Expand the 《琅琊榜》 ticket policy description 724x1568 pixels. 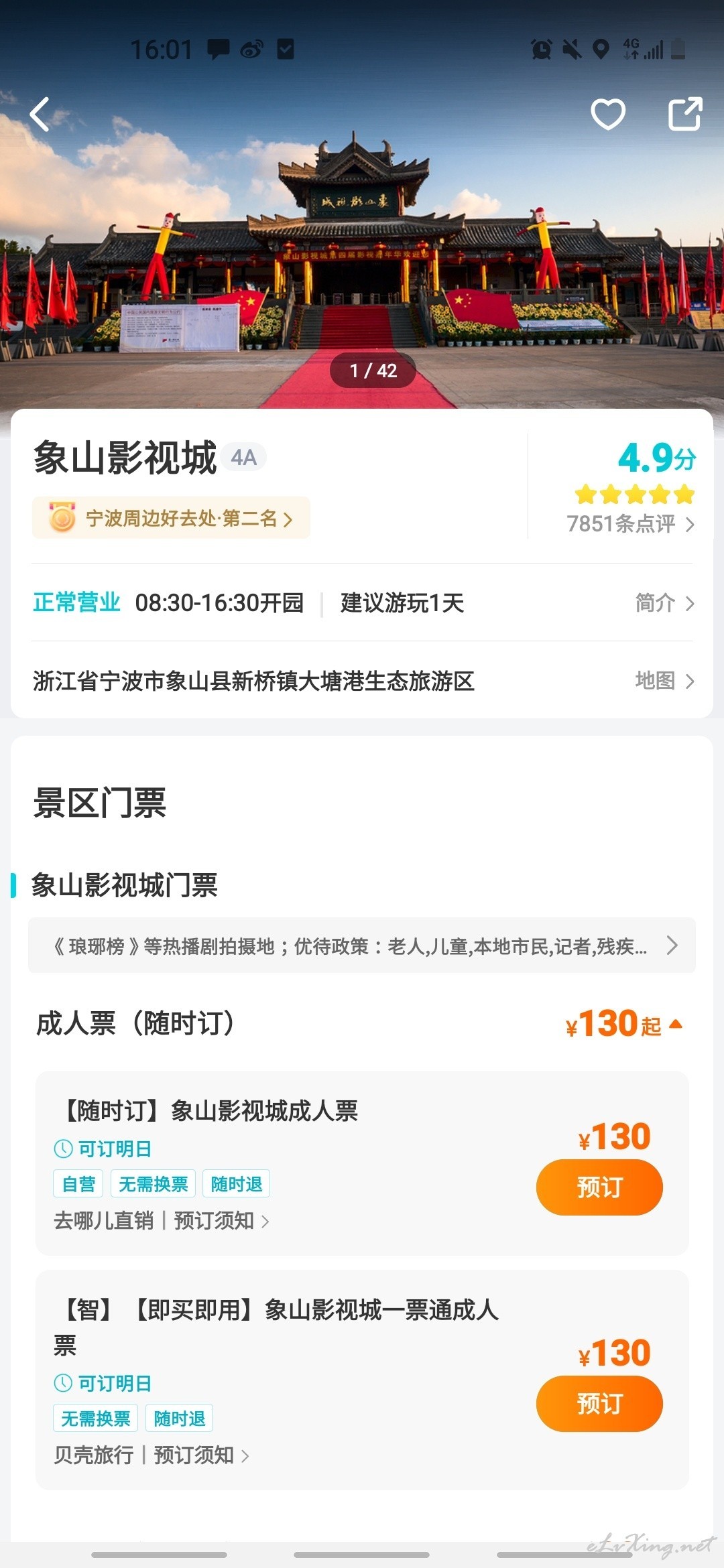(362, 945)
